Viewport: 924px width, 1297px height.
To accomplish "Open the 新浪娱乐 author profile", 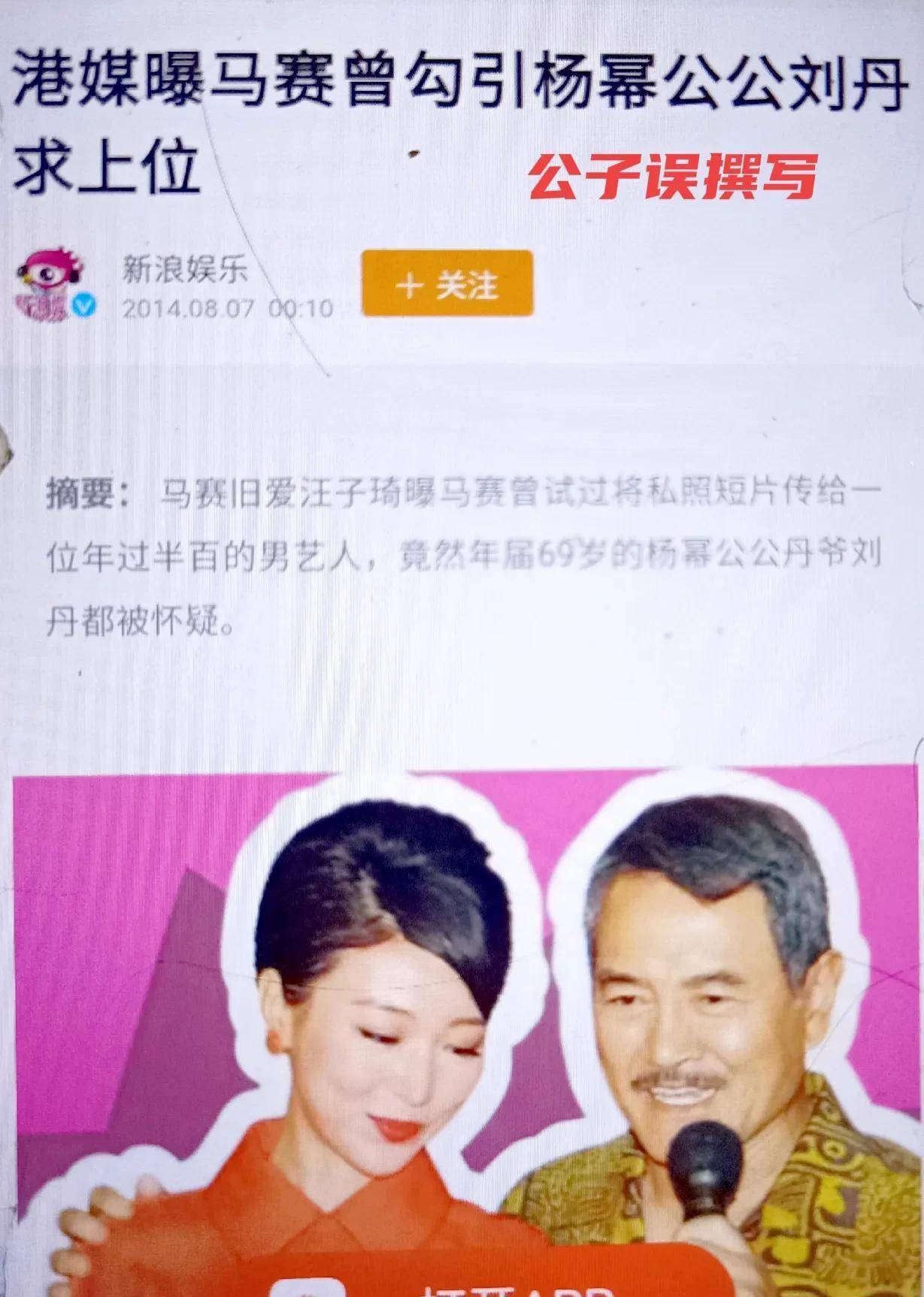I will coord(184,269).
